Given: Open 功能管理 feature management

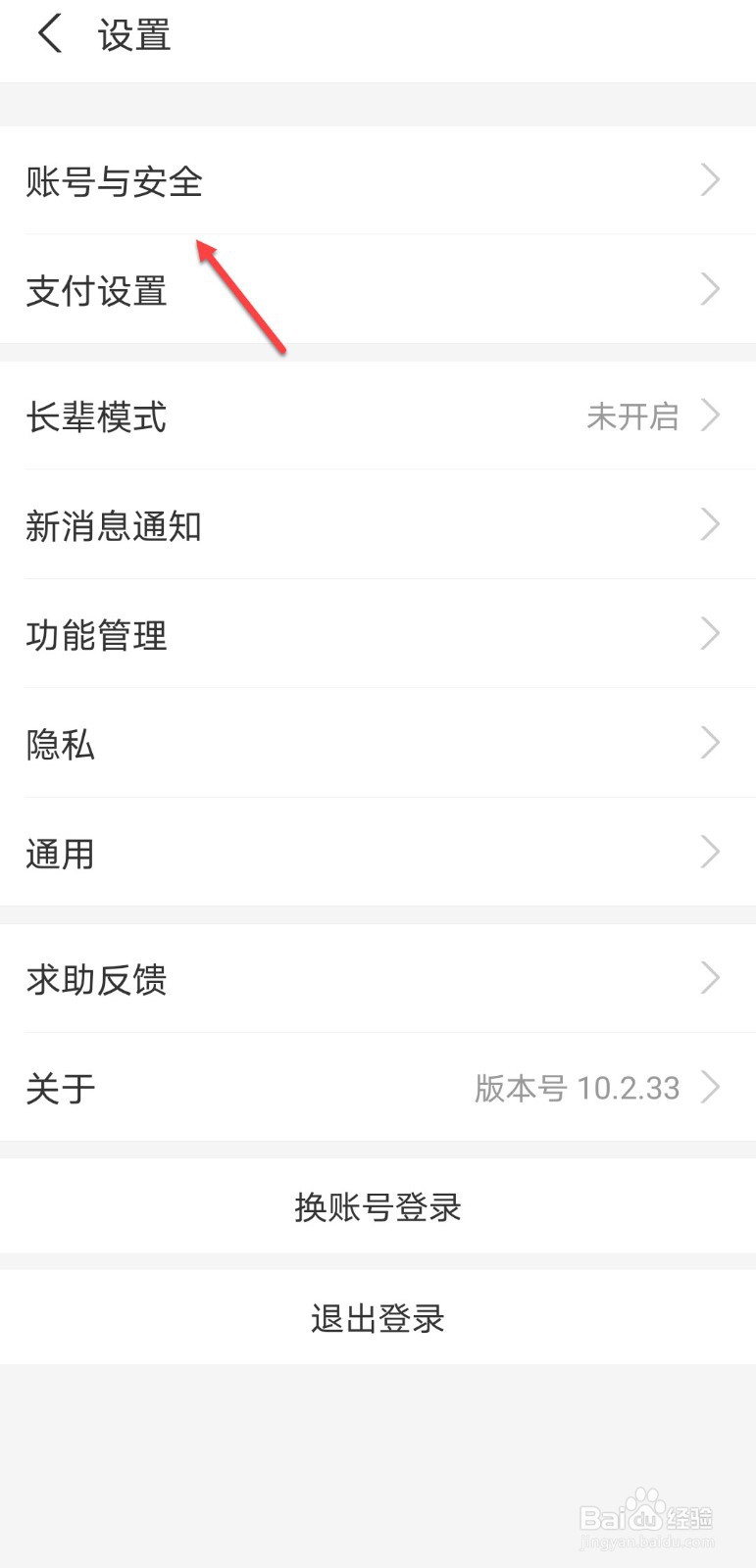Looking at the screenshot, I should (x=95, y=635).
